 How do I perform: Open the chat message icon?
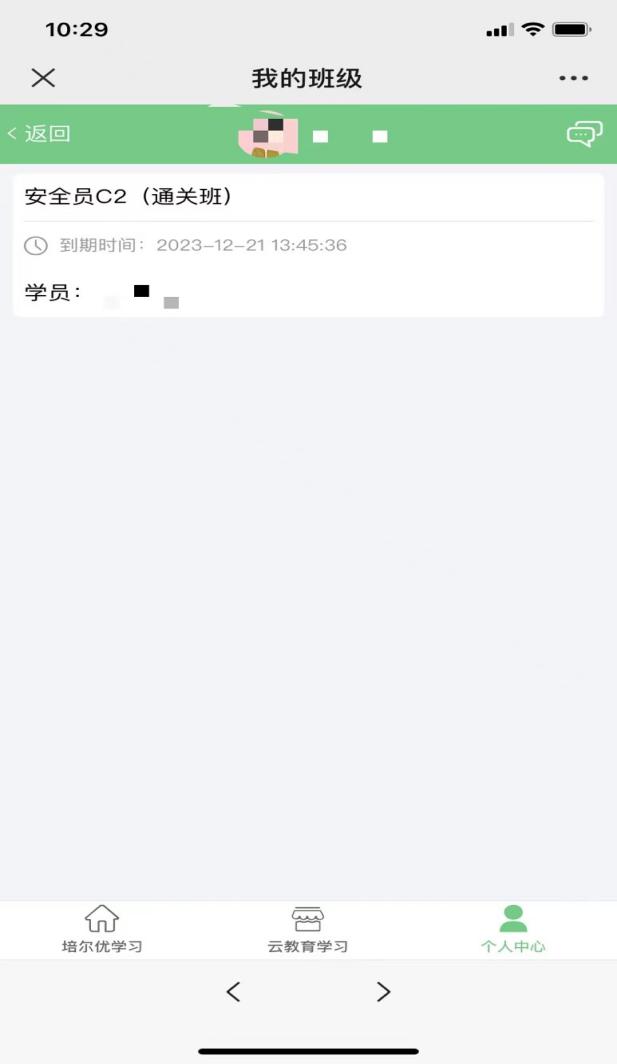click(584, 134)
